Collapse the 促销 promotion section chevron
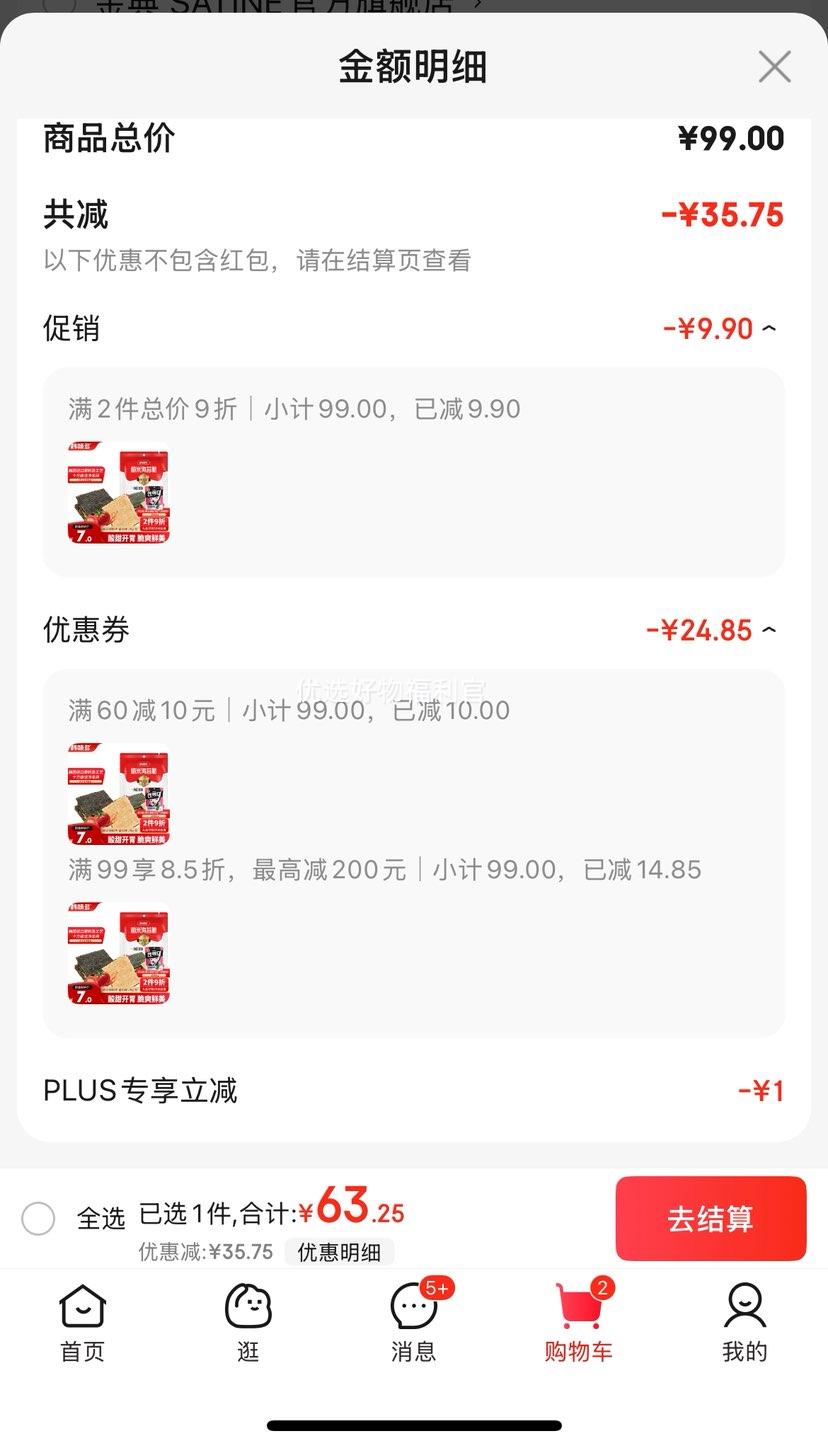Image resolution: width=828 pixels, height=1448 pixels. click(x=768, y=328)
